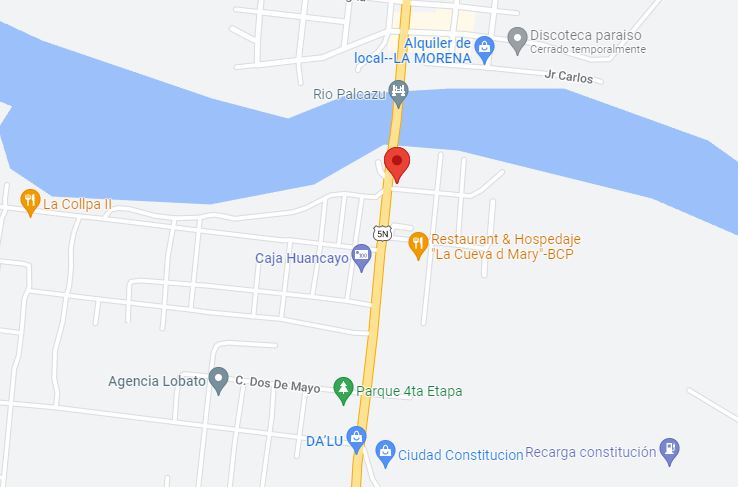Image resolution: width=738 pixels, height=487 pixels.
Task: Open the Agencia Lobato place marker
Action: 219,380
